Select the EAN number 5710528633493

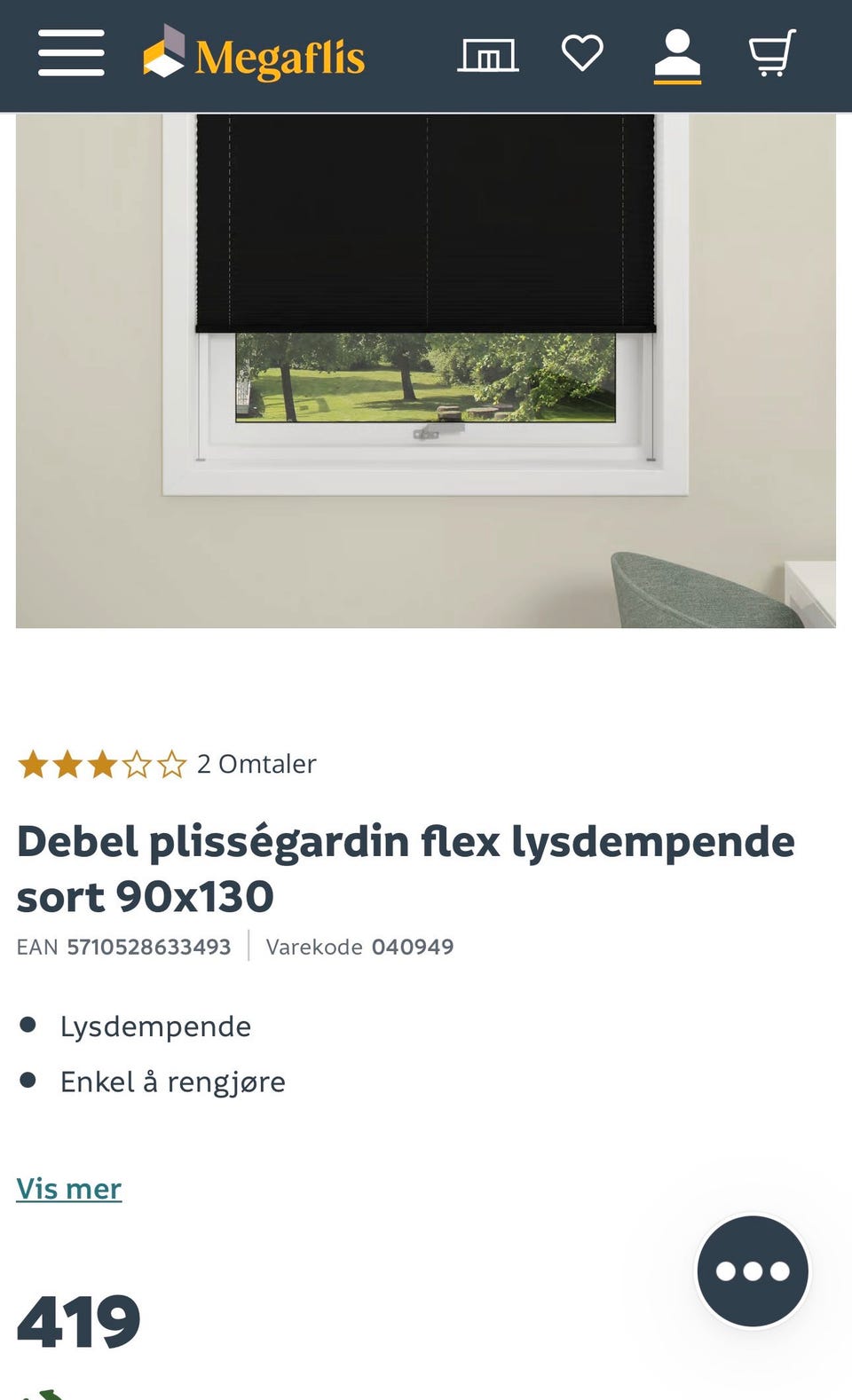point(149,947)
